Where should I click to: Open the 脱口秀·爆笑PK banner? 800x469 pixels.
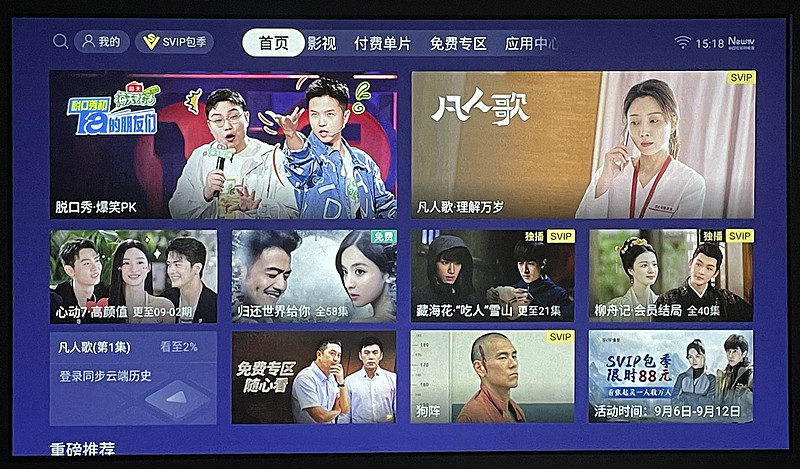point(223,145)
